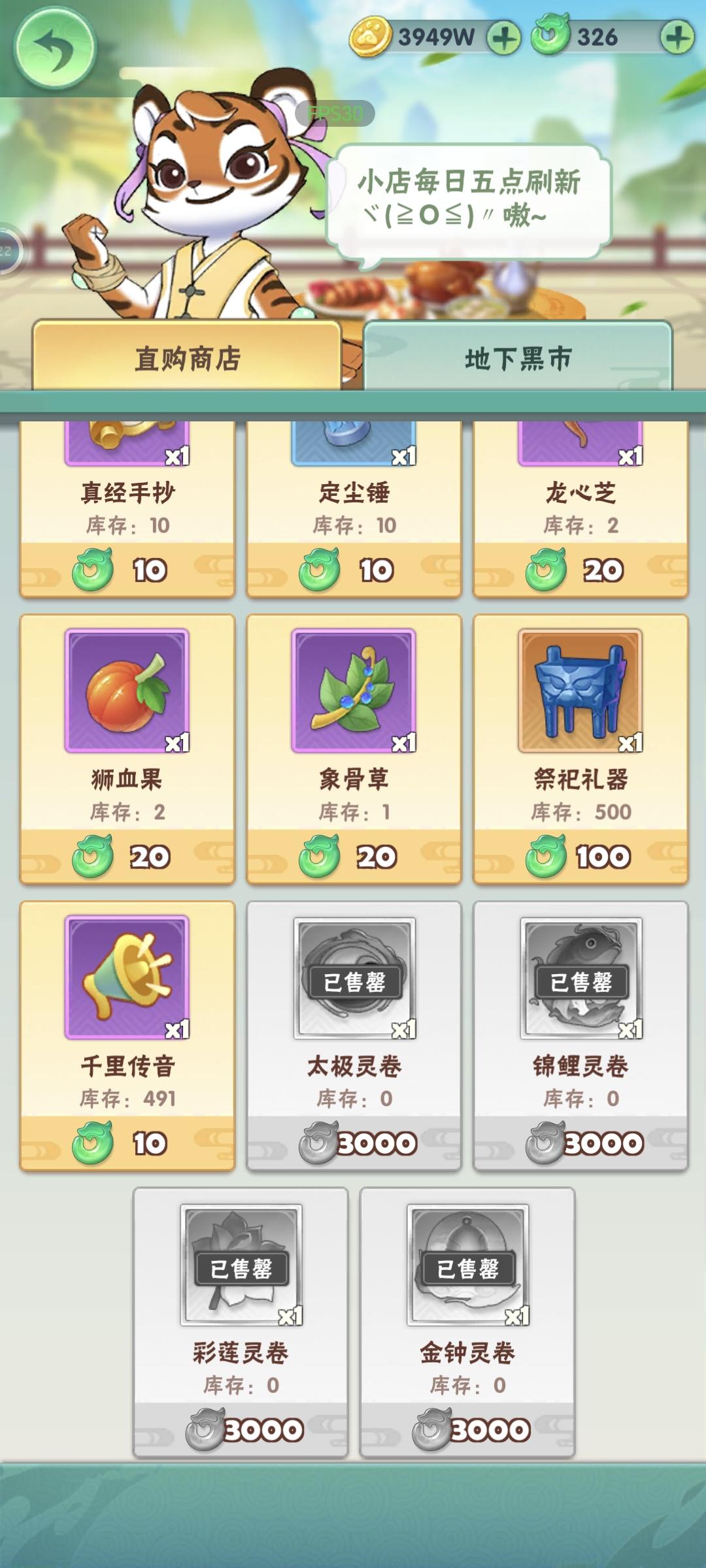View the sold-out 金钟灵卷 card

(467, 1322)
